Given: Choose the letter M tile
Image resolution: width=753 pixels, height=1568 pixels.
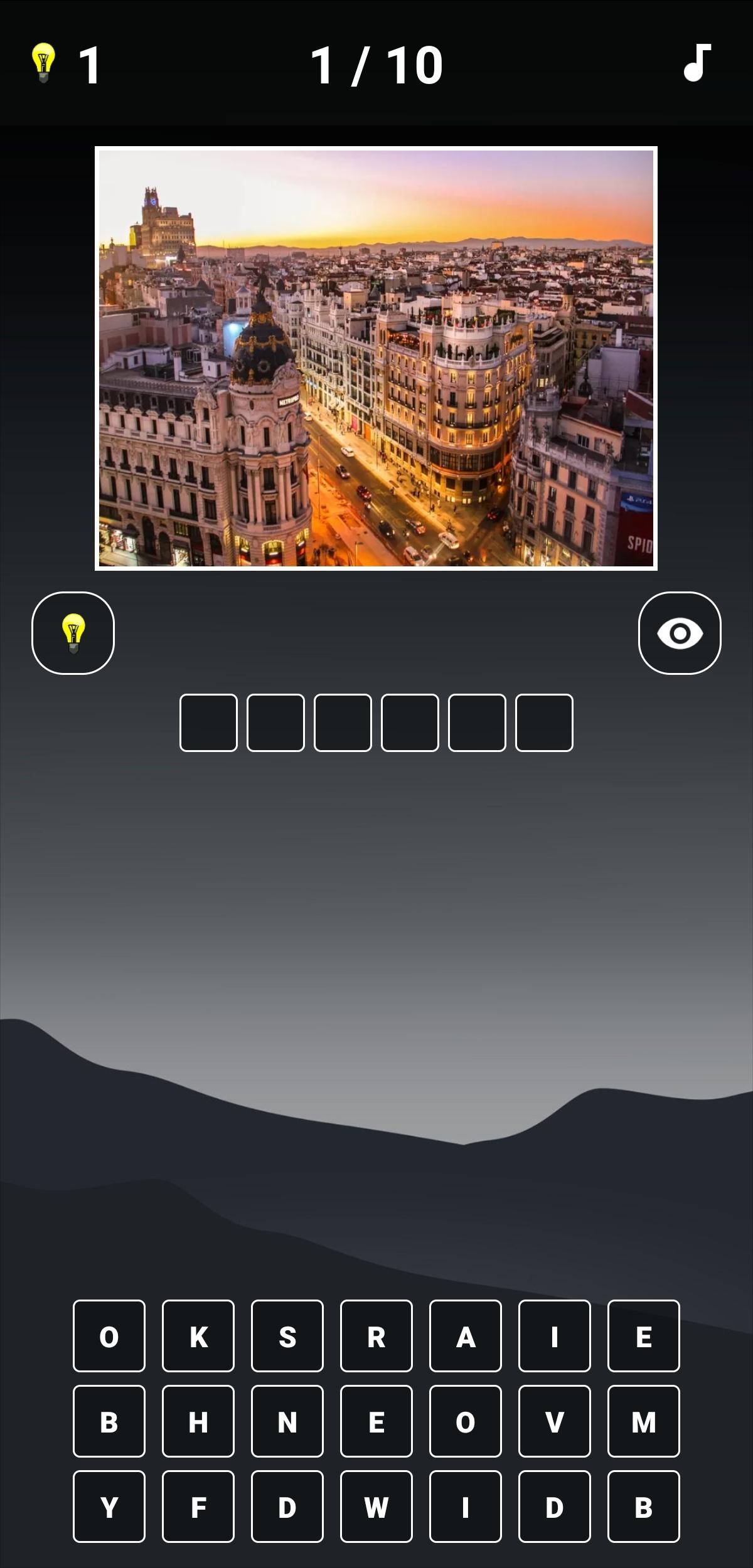Looking at the screenshot, I should pyautogui.click(x=644, y=1421).
